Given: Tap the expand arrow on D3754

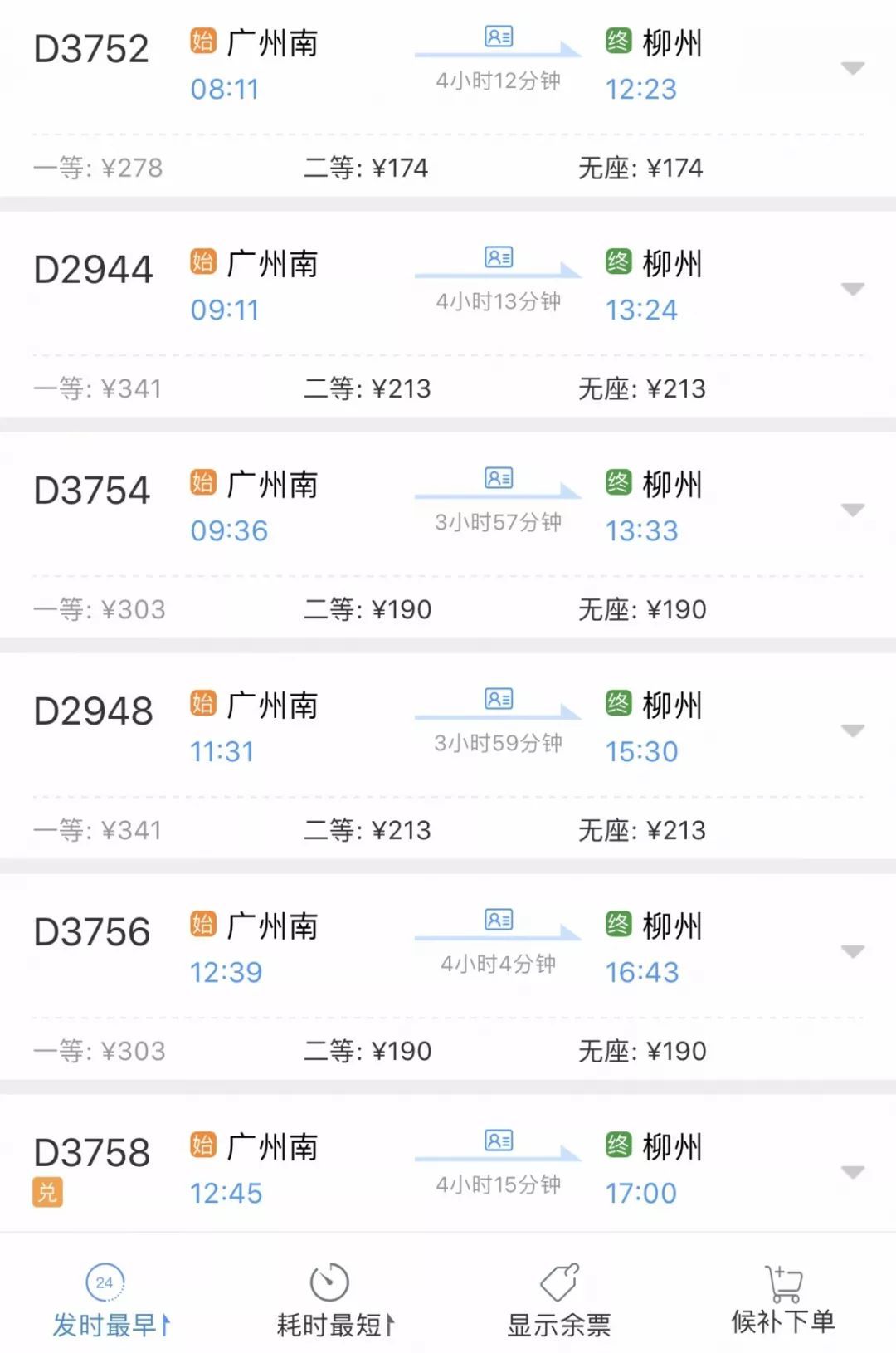Looking at the screenshot, I should point(853,510).
